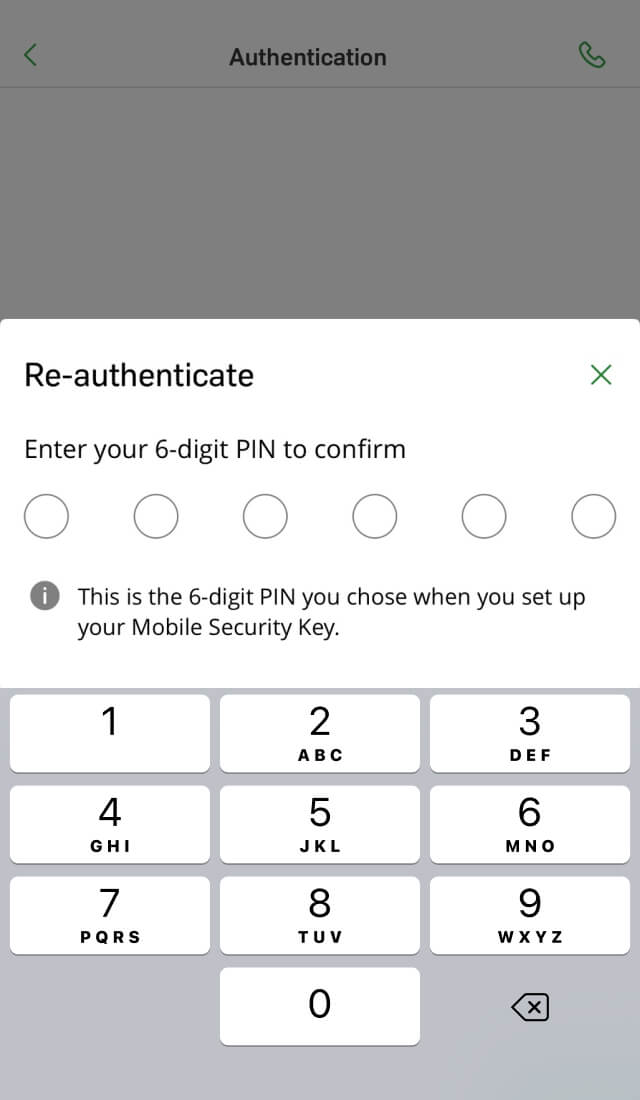640x1100 pixels.
Task: Go back from Authentication screen
Action: [x=31, y=56]
